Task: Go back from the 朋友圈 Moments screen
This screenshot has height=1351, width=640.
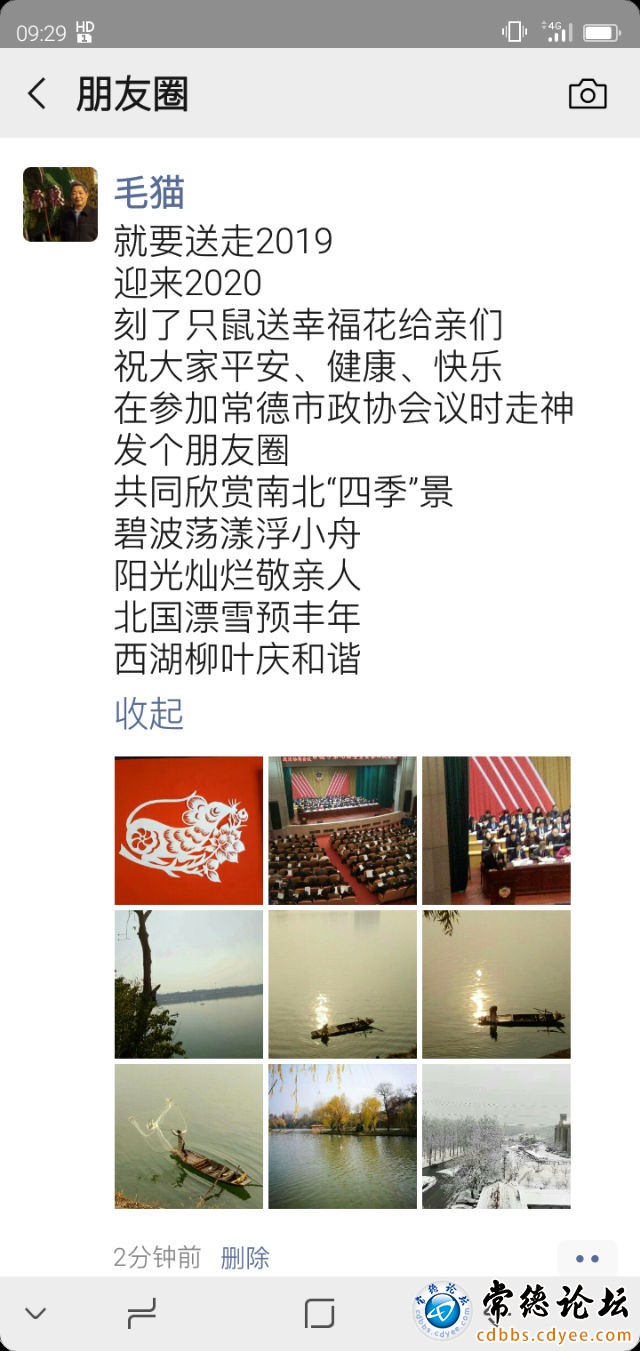Action: 37,95
